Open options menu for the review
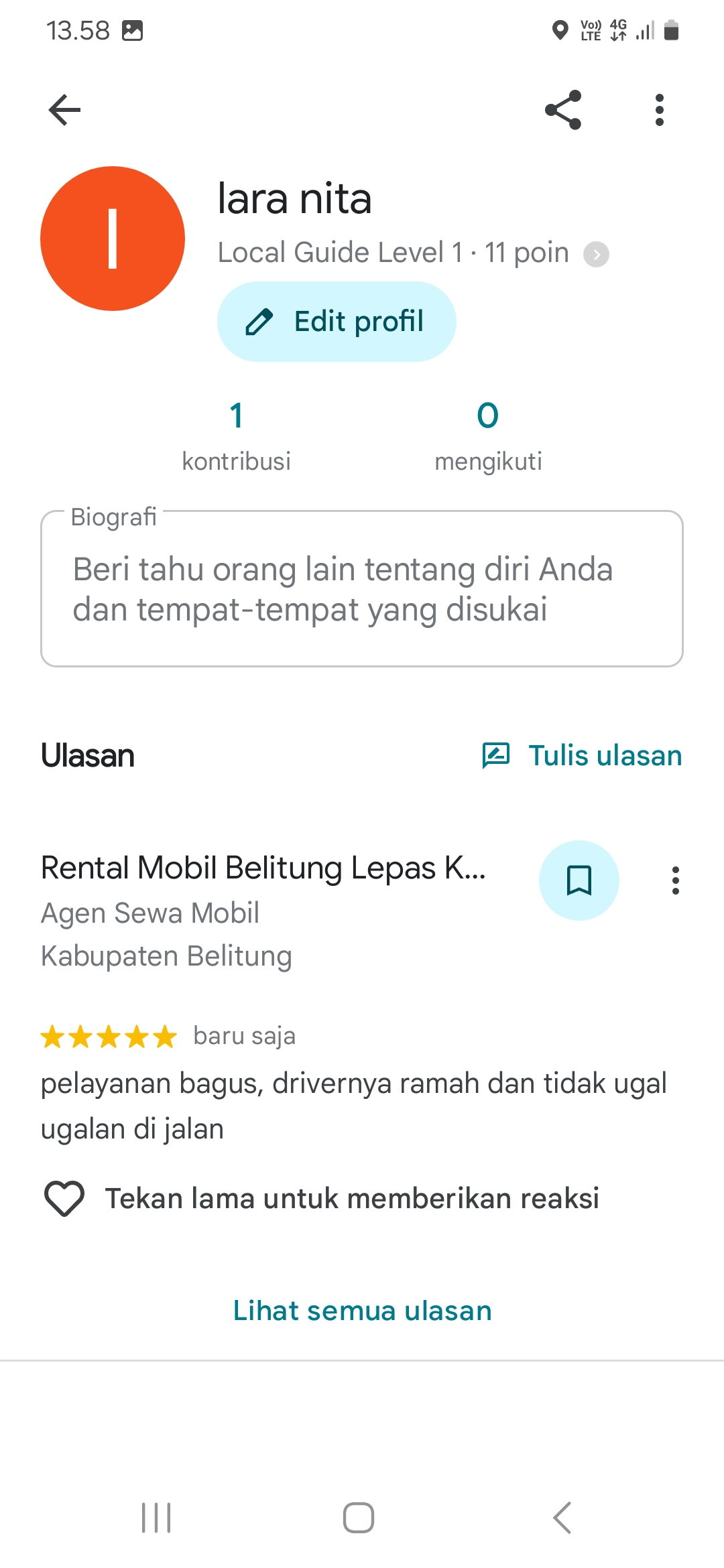Image resolution: width=724 pixels, height=1568 pixels. pos(676,880)
